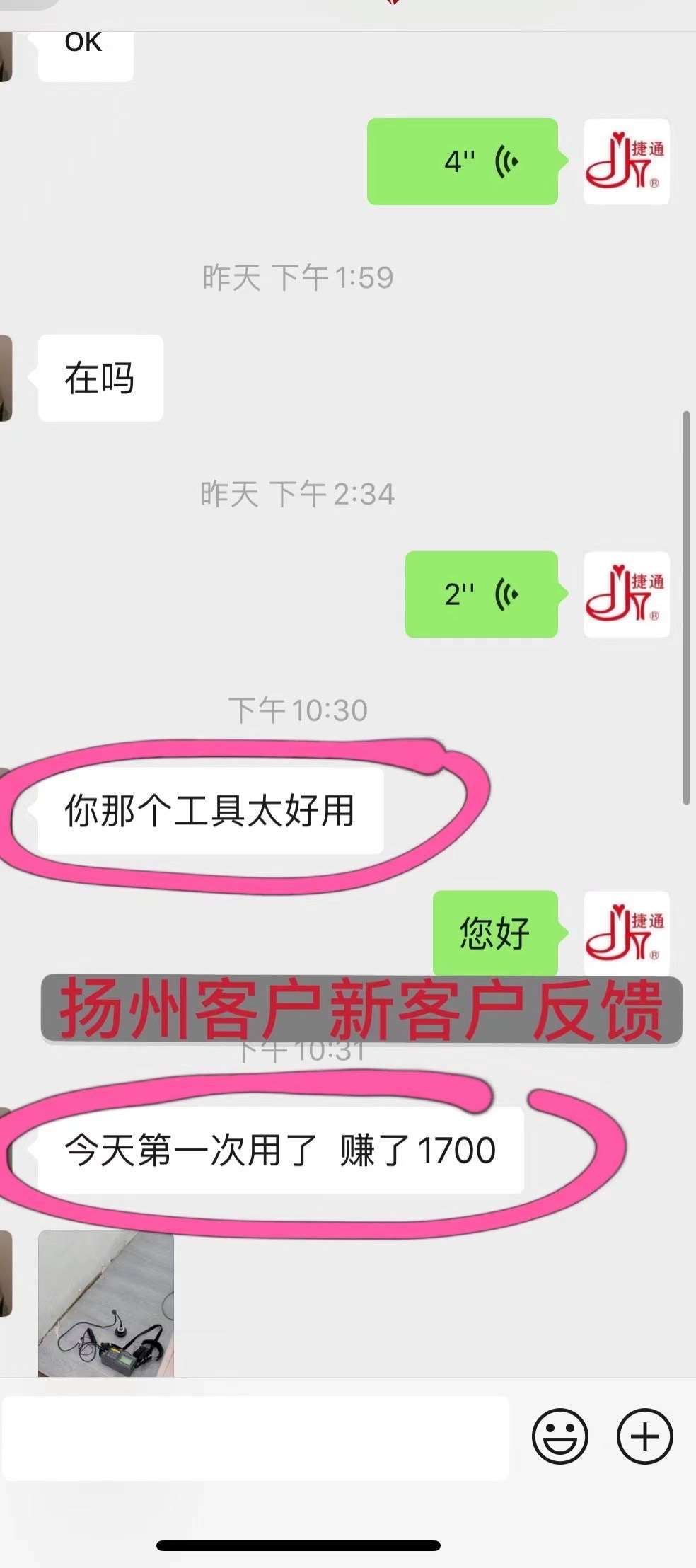Open the sender profile beside the 您好 message
The image size is (696, 1568).
(626, 933)
